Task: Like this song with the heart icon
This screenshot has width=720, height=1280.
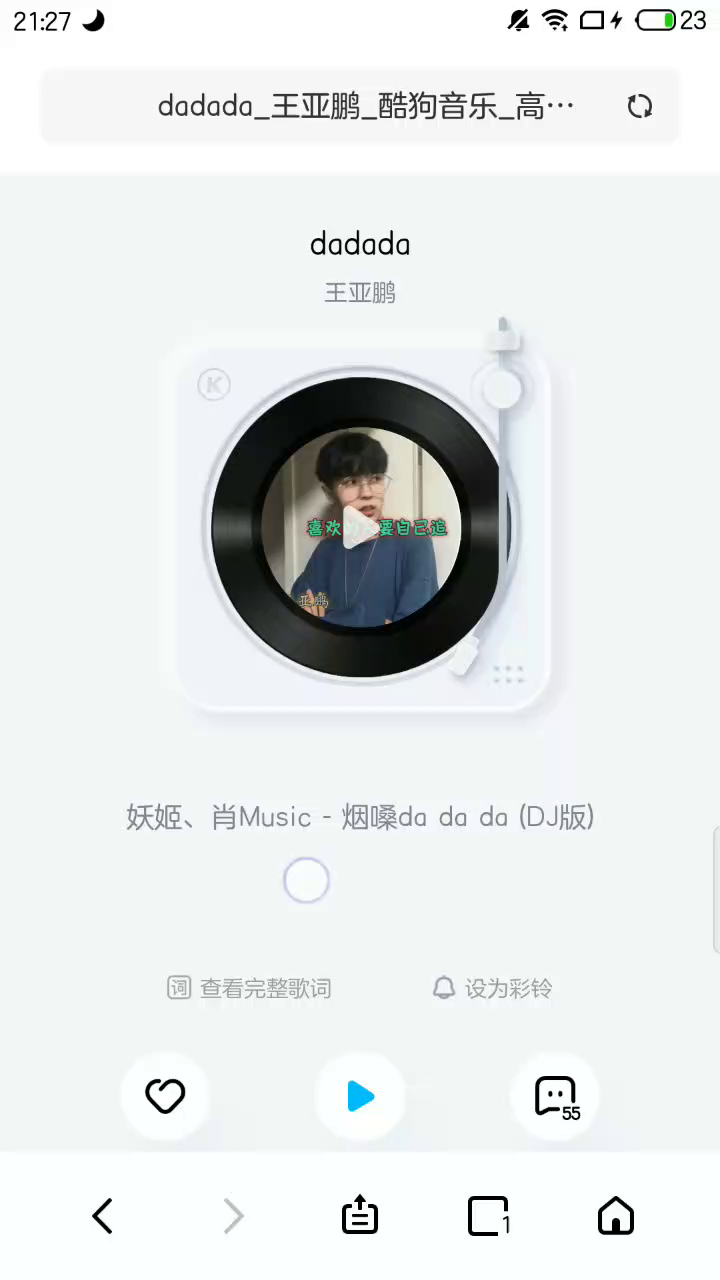Action: tap(165, 1097)
